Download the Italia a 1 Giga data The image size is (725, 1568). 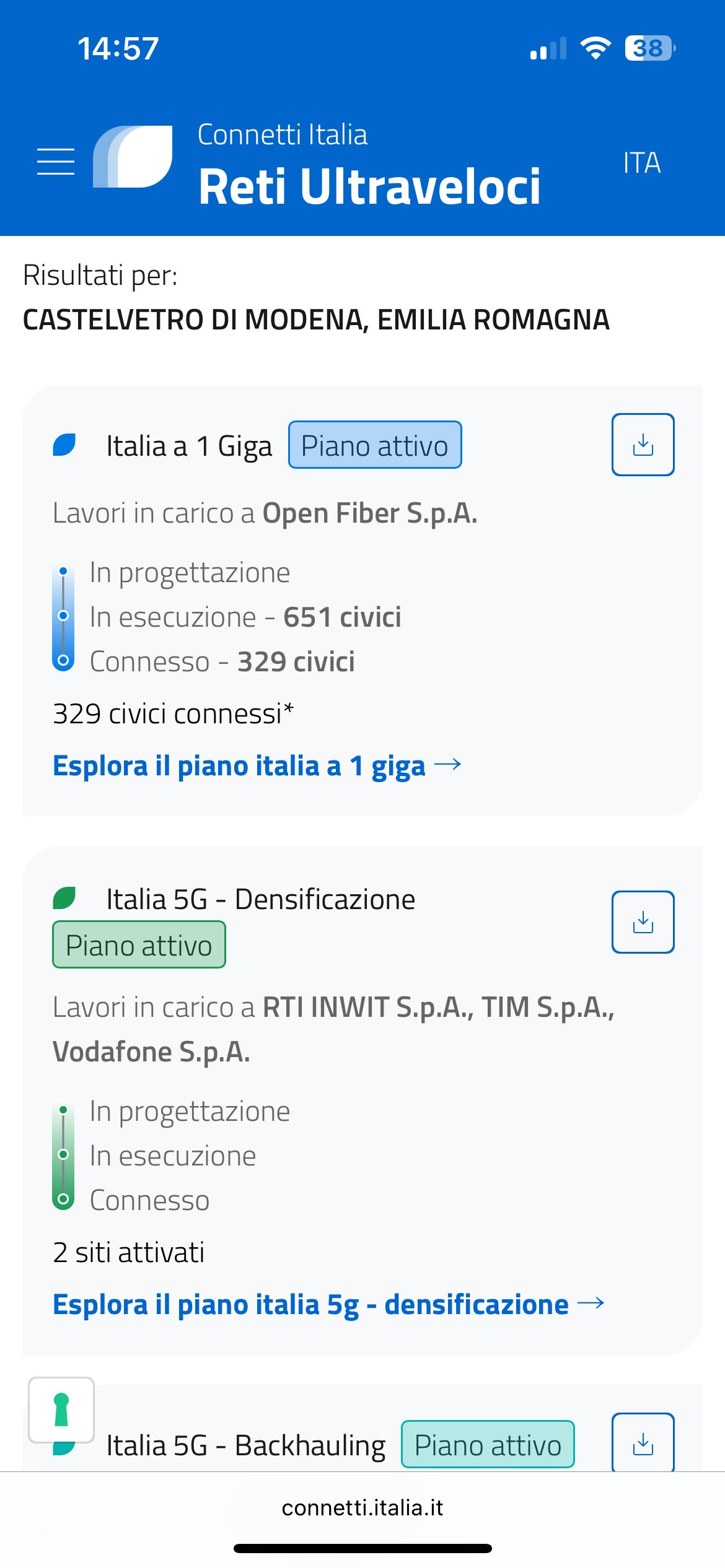pyautogui.click(x=643, y=445)
